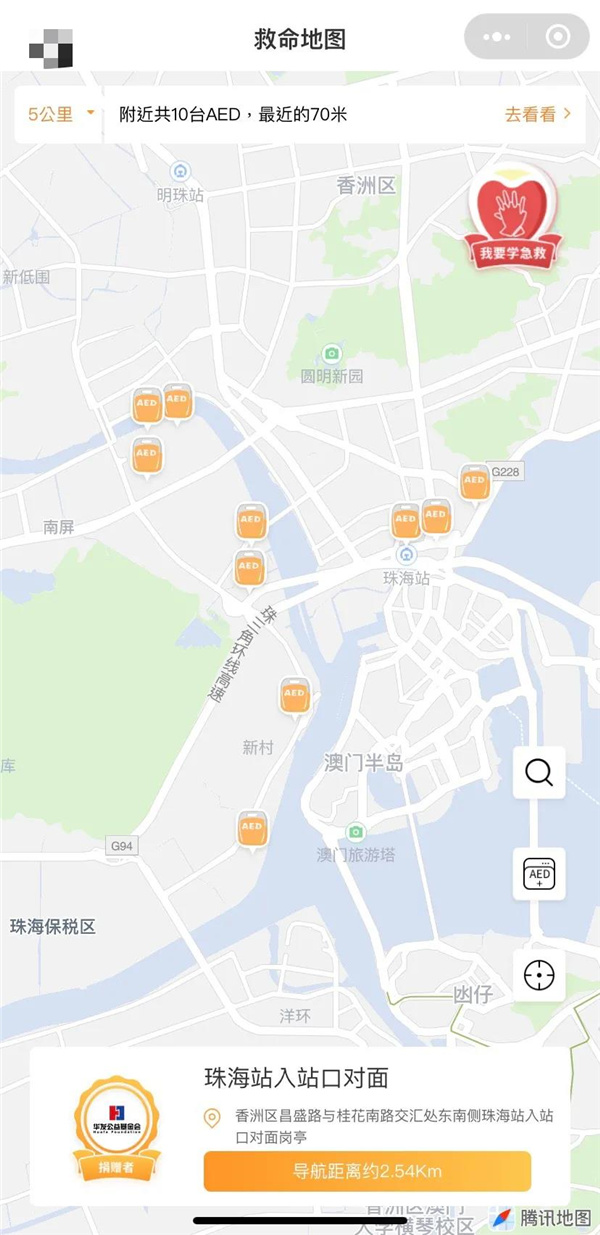Tap 去看看 to view nearby AEDs
Viewport: 600px width, 1235px height.
click(538, 114)
